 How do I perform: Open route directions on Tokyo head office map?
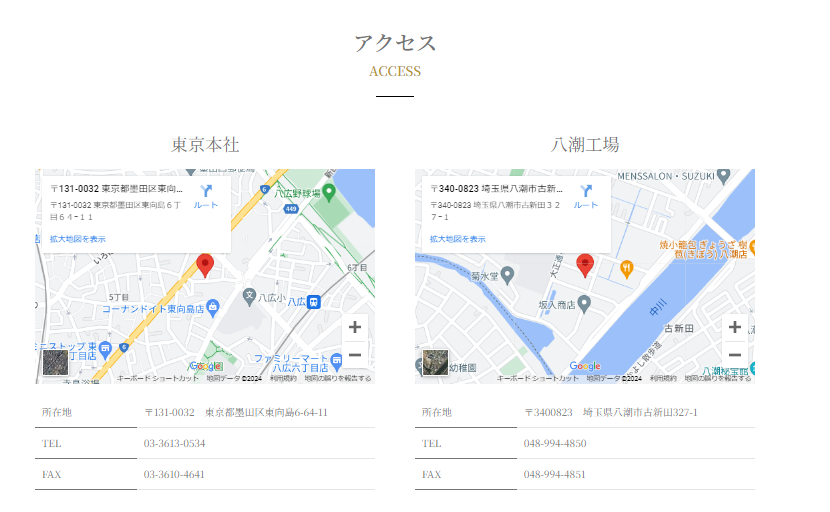[x=206, y=194]
